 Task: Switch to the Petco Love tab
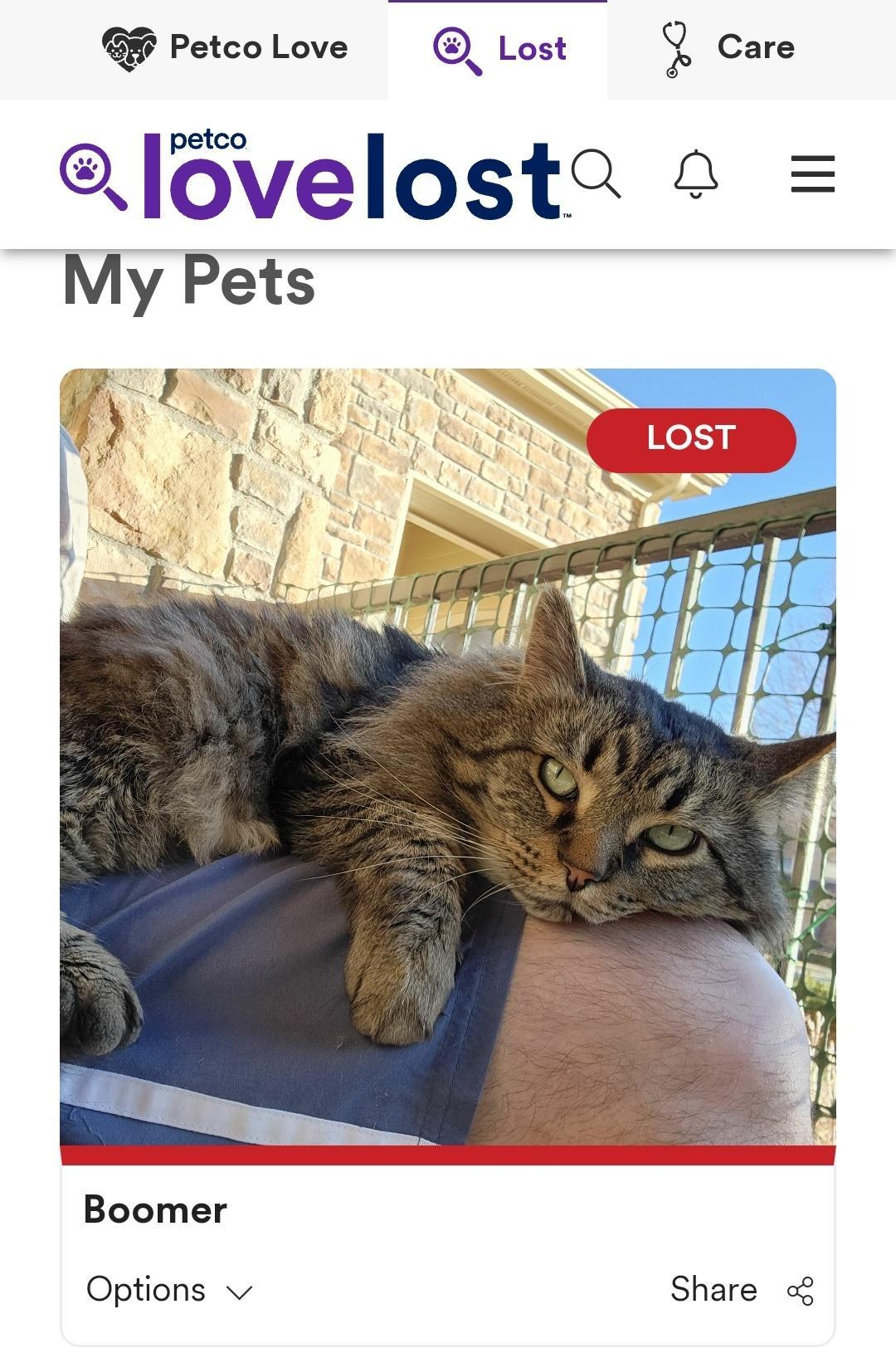[x=224, y=47]
